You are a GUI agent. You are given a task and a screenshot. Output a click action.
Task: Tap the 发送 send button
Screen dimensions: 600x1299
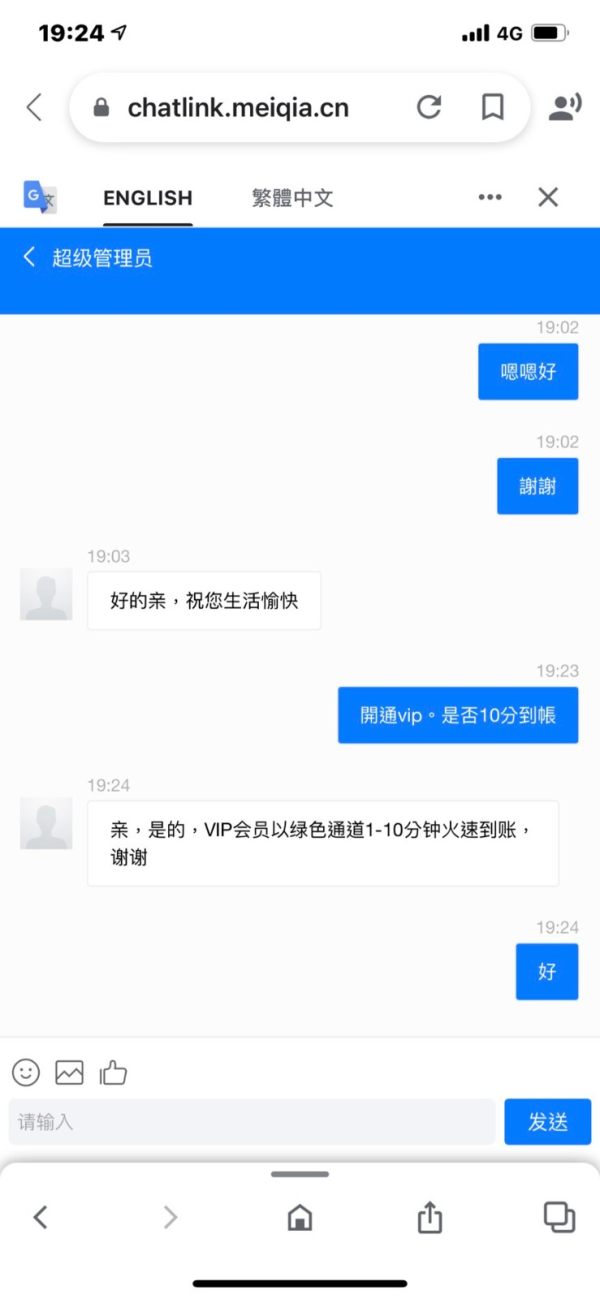coord(548,1122)
